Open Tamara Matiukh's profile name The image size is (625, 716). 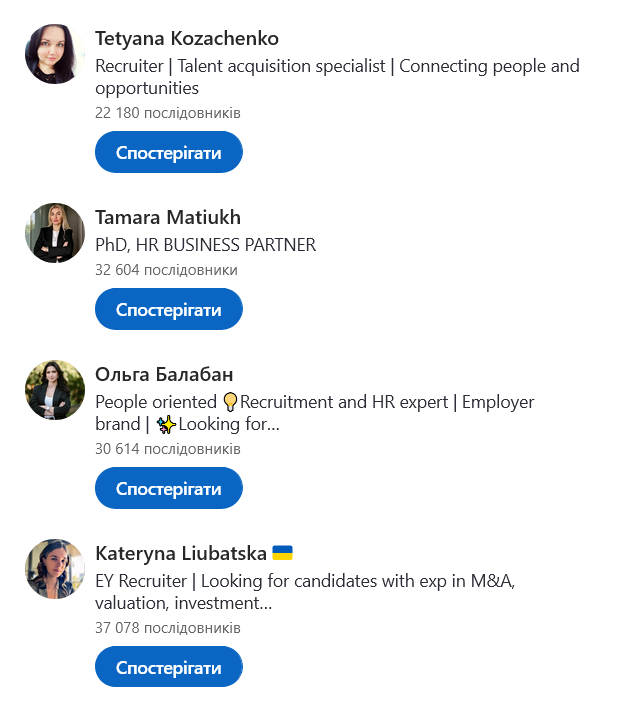(168, 217)
